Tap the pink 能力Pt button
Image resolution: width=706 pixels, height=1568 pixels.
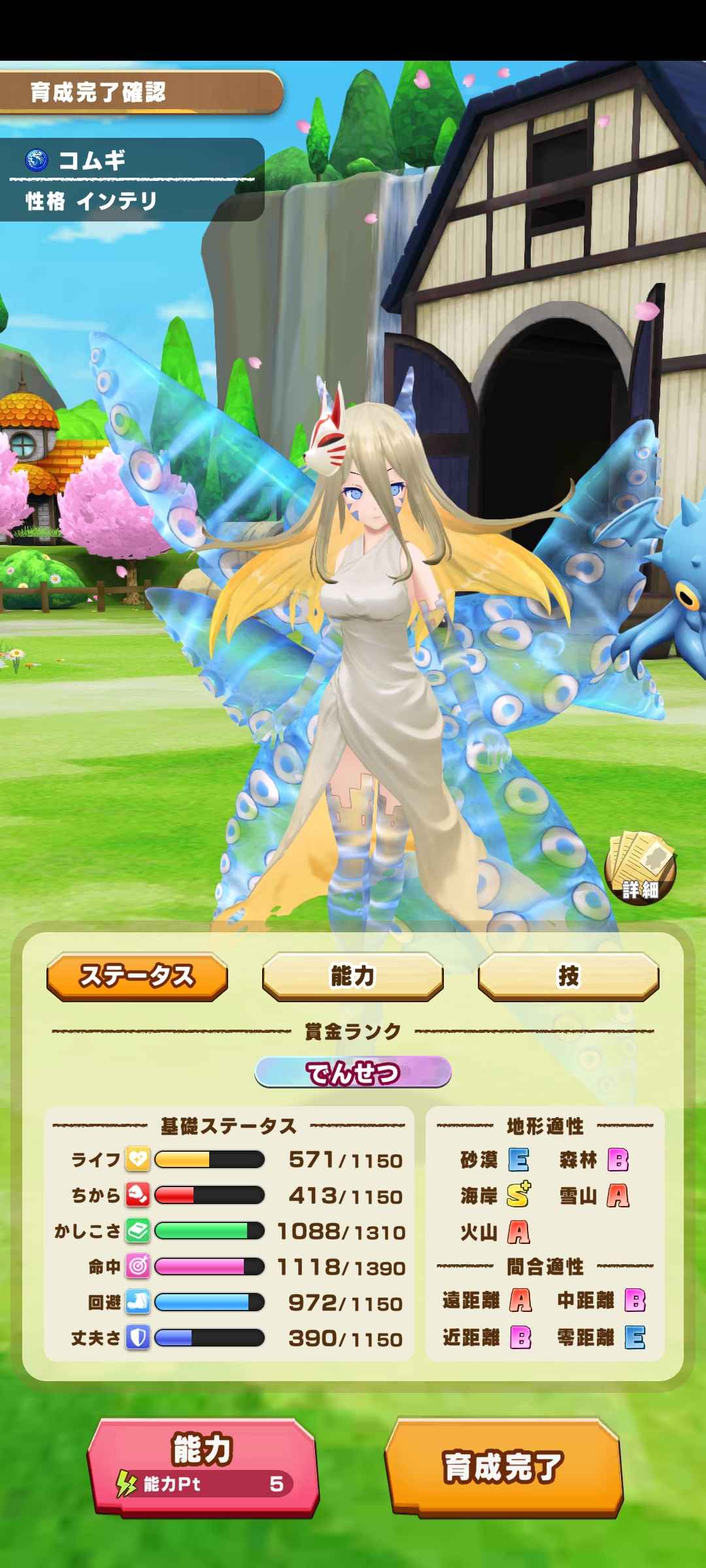(203, 1465)
